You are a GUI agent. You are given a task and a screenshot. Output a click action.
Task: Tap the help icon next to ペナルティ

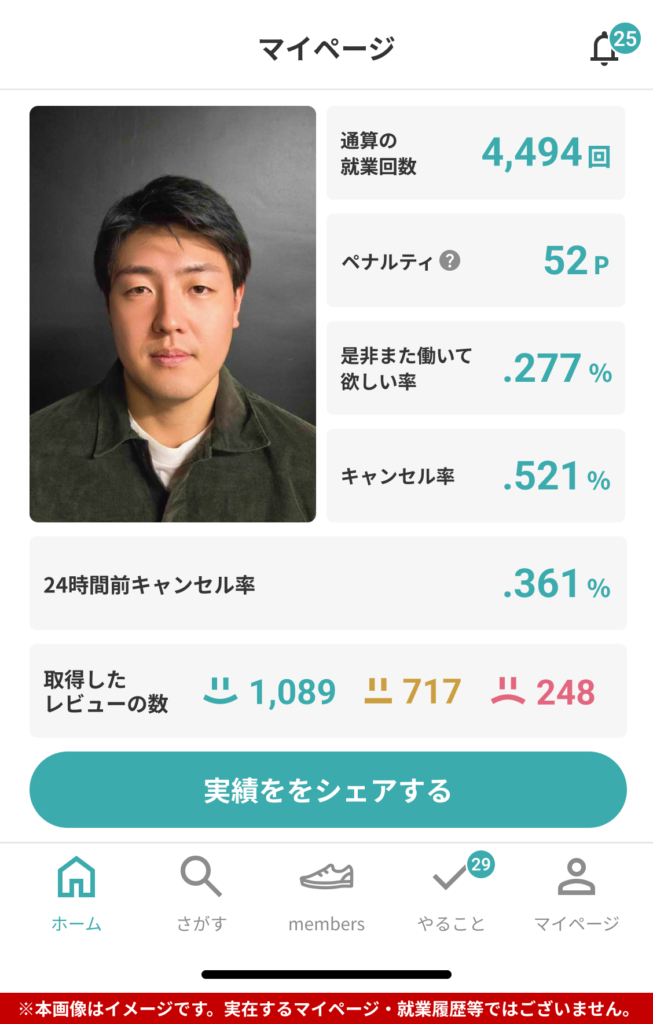pyautogui.click(x=450, y=261)
